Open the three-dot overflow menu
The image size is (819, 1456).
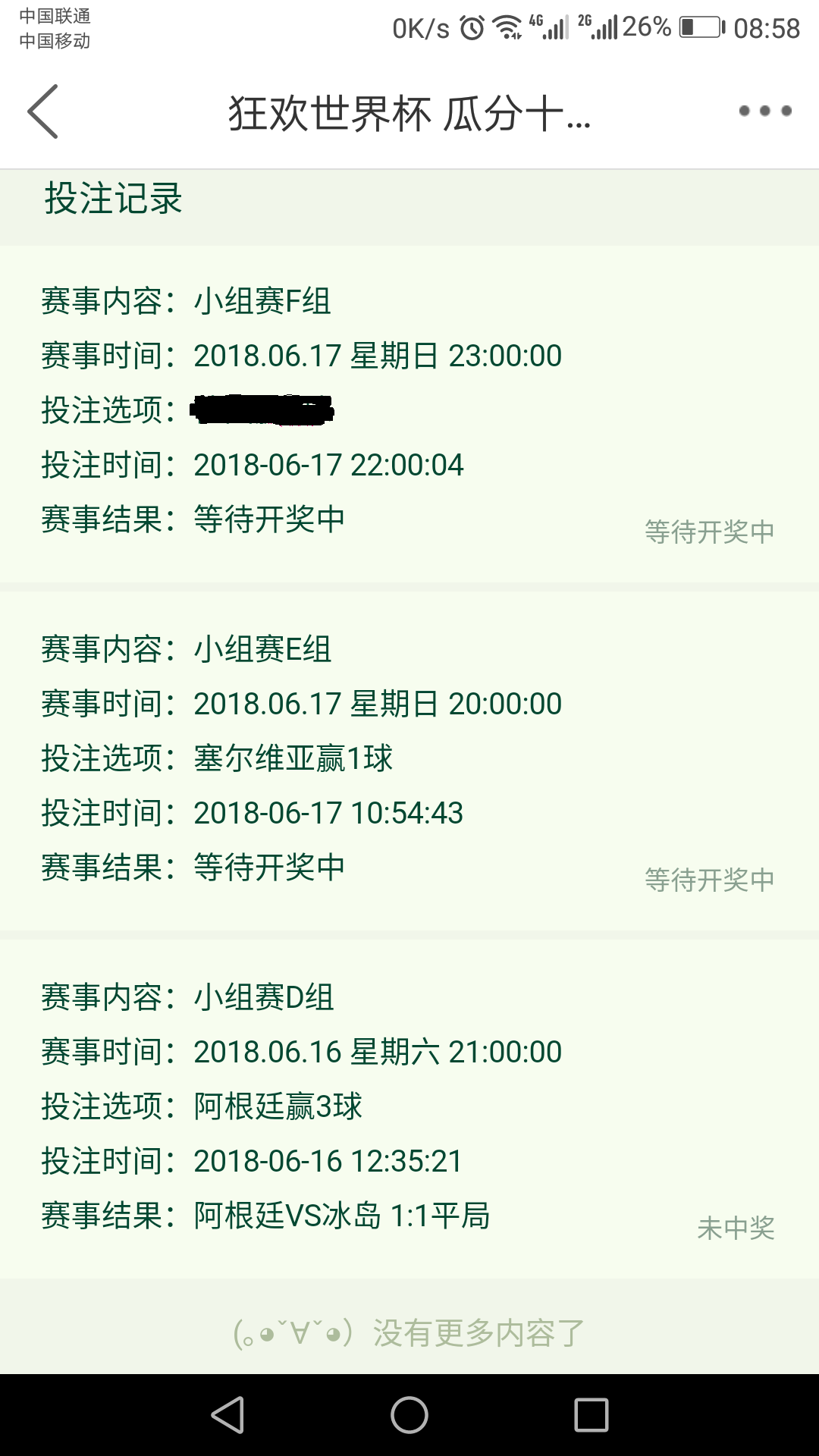click(x=764, y=110)
